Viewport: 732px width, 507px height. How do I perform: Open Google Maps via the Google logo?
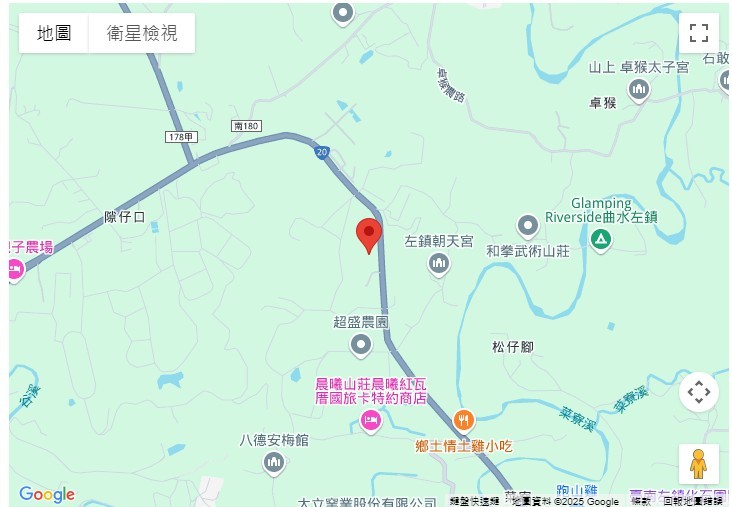pos(47,494)
